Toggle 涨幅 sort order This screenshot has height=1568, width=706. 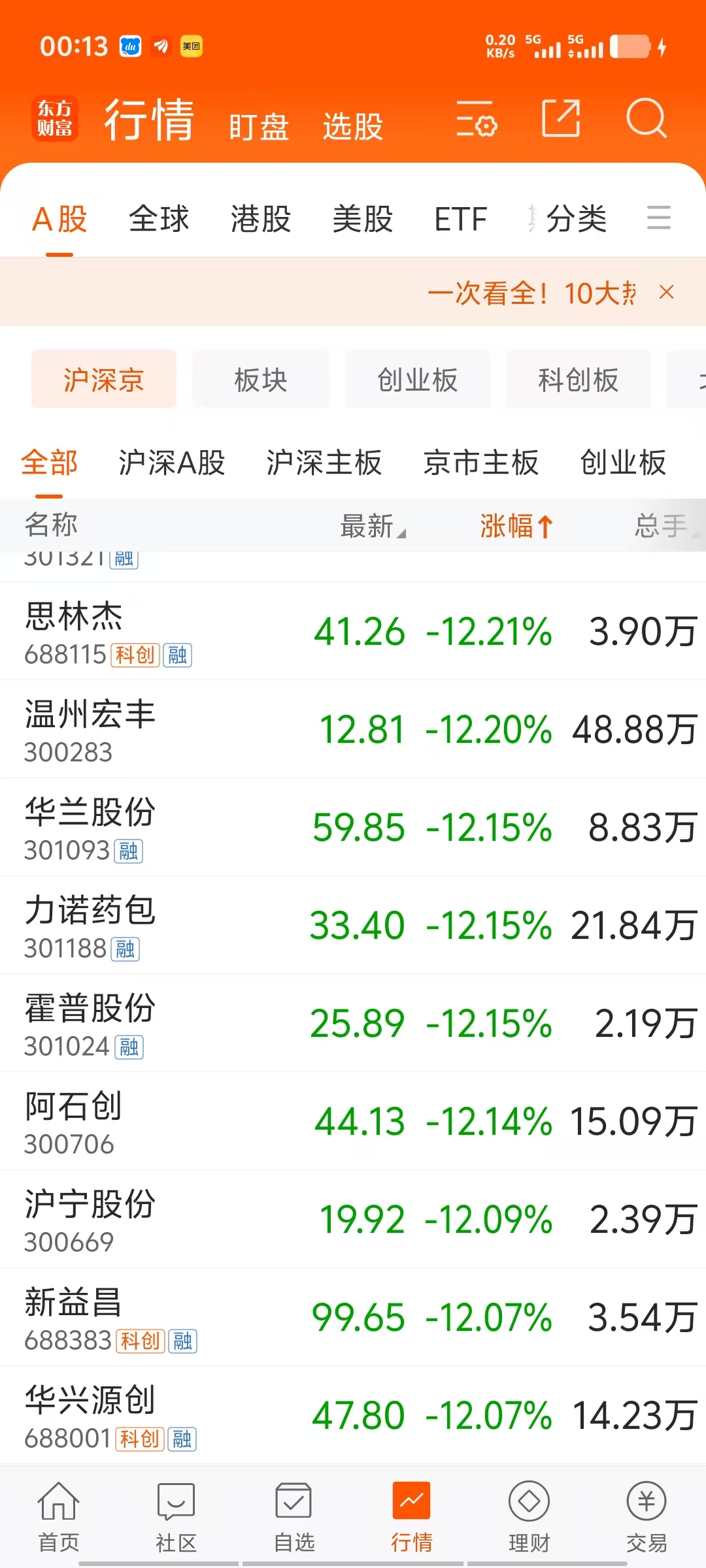(x=517, y=526)
